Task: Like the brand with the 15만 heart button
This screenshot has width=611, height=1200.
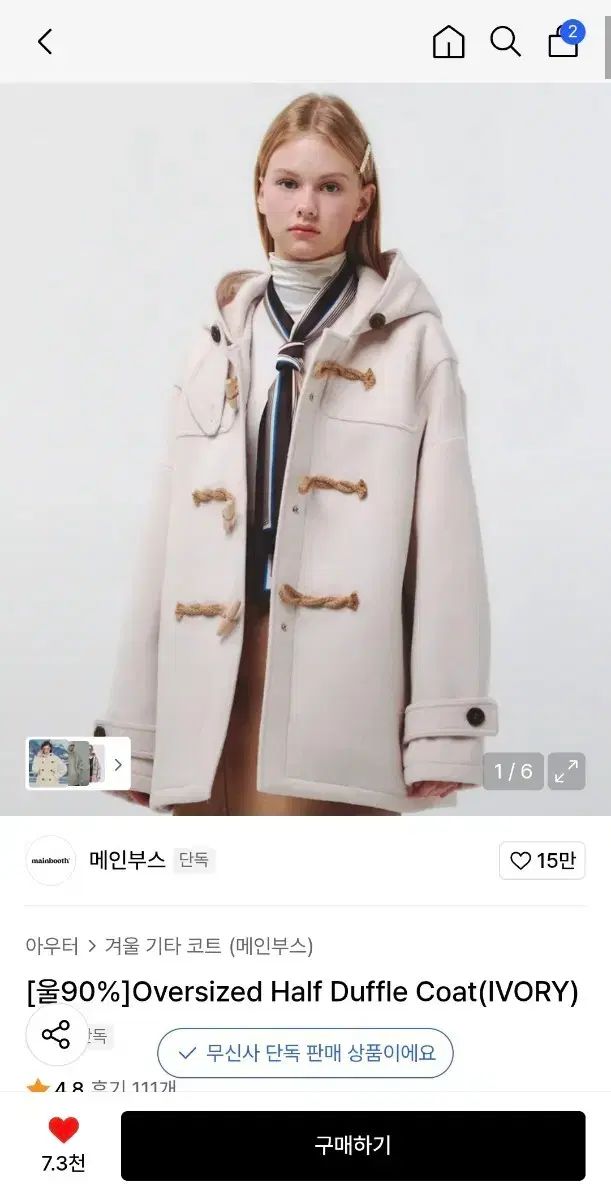Action: tap(542, 860)
